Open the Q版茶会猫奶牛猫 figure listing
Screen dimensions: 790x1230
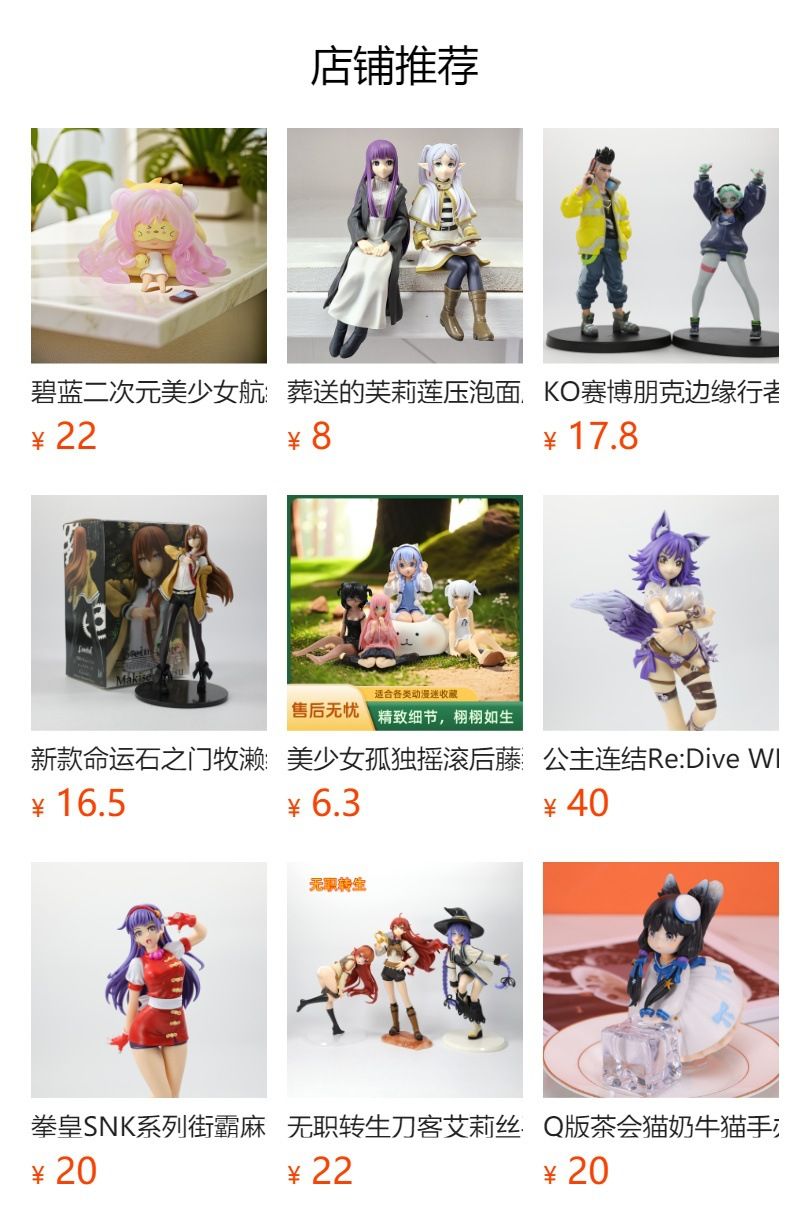coord(661,980)
